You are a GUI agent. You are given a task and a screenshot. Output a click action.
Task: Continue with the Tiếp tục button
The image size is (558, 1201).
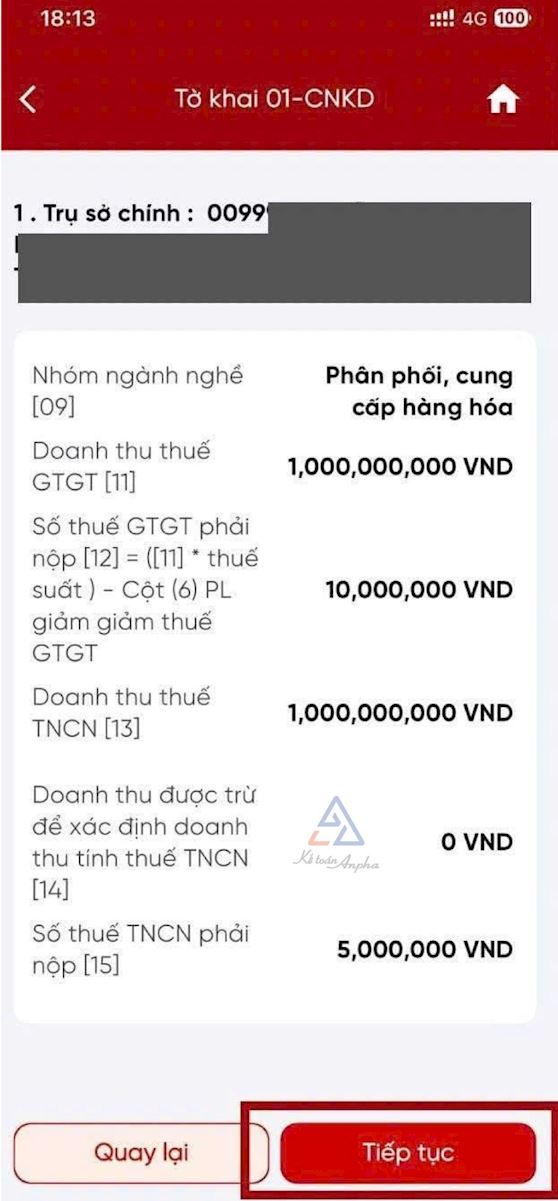[408, 1152]
